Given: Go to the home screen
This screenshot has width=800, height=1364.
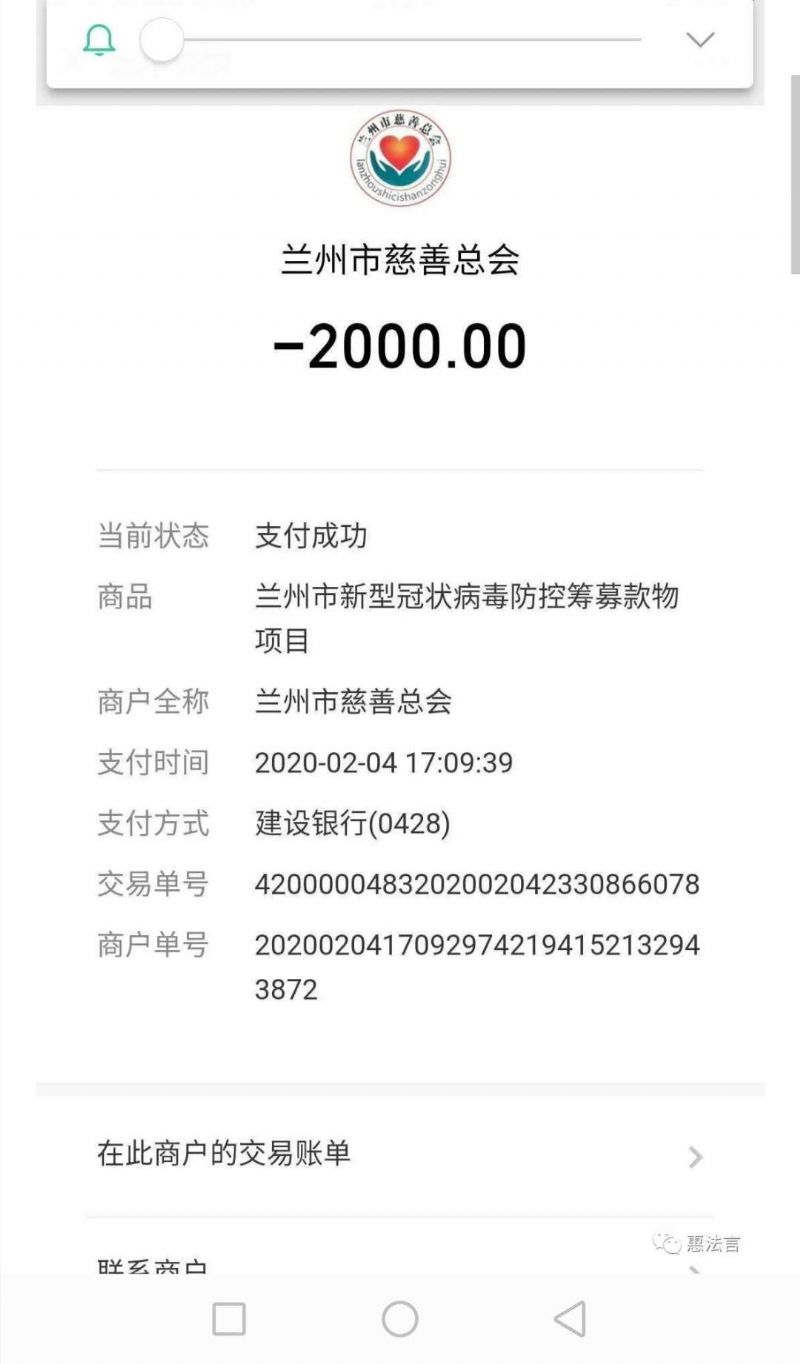Looking at the screenshot, I should click(400, 1320).
